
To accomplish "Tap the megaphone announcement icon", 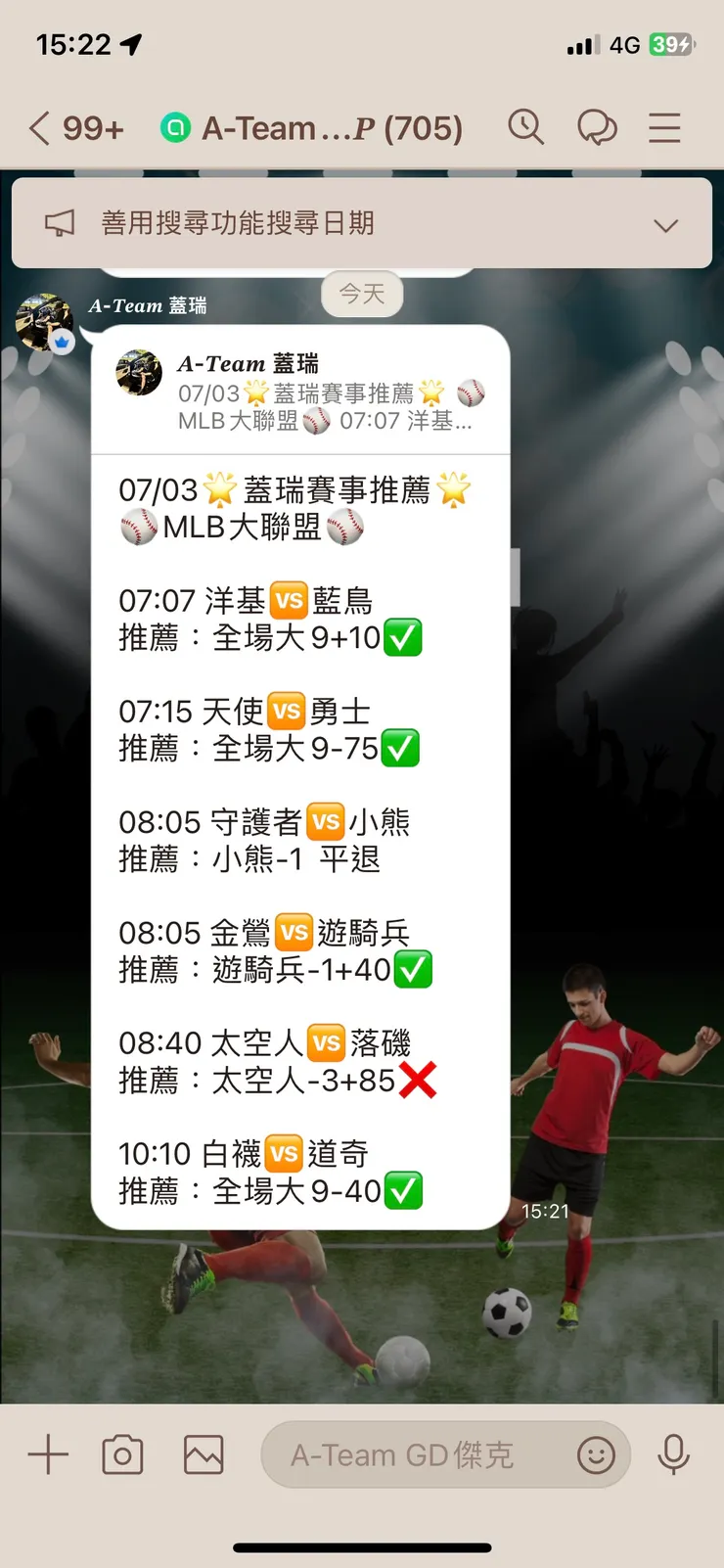I will click(61, 222).
